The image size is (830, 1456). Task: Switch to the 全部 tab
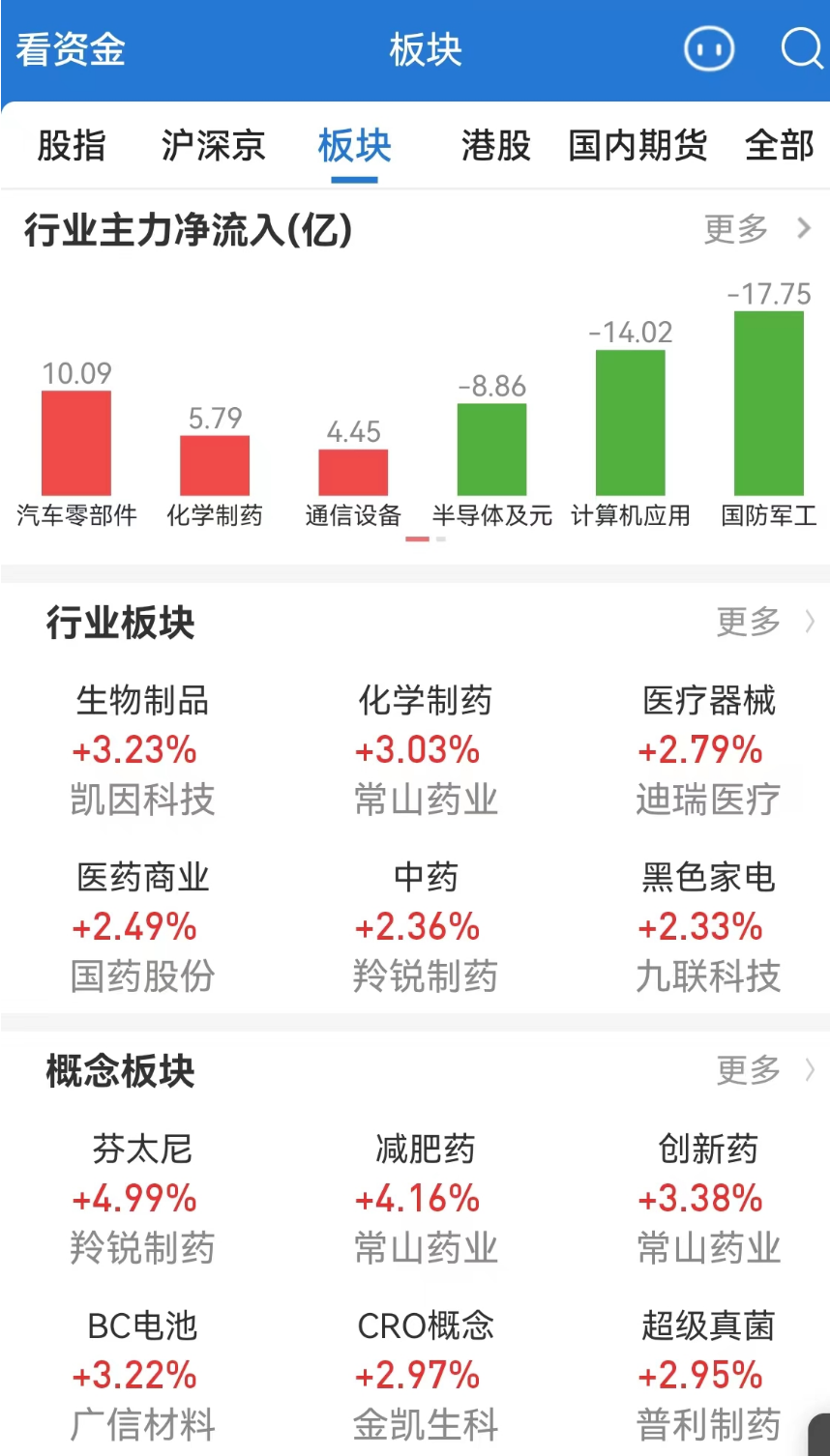[x=779, y=146]
